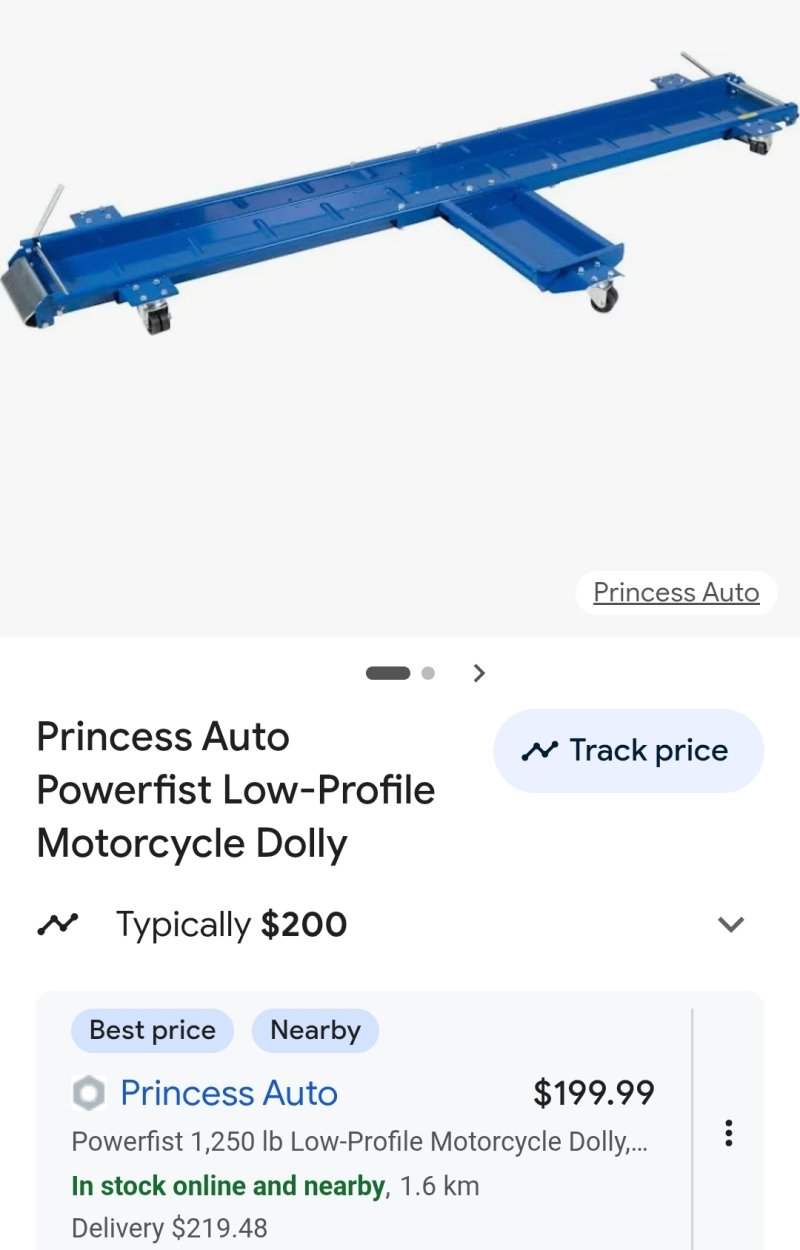Tap the Track price button

click(x=628, y=751)
